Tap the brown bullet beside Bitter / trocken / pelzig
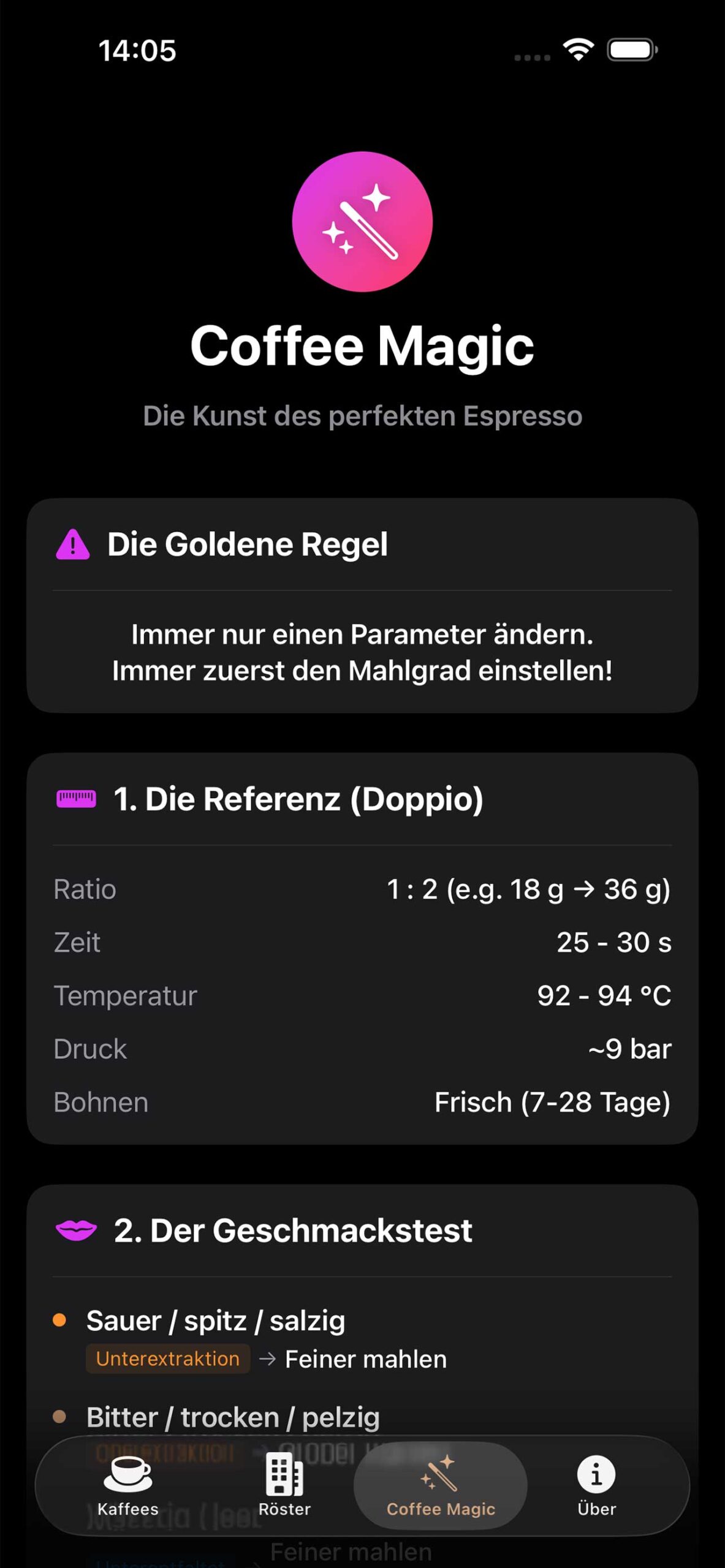This screenshot has height=1568, width=725. 59,1417
